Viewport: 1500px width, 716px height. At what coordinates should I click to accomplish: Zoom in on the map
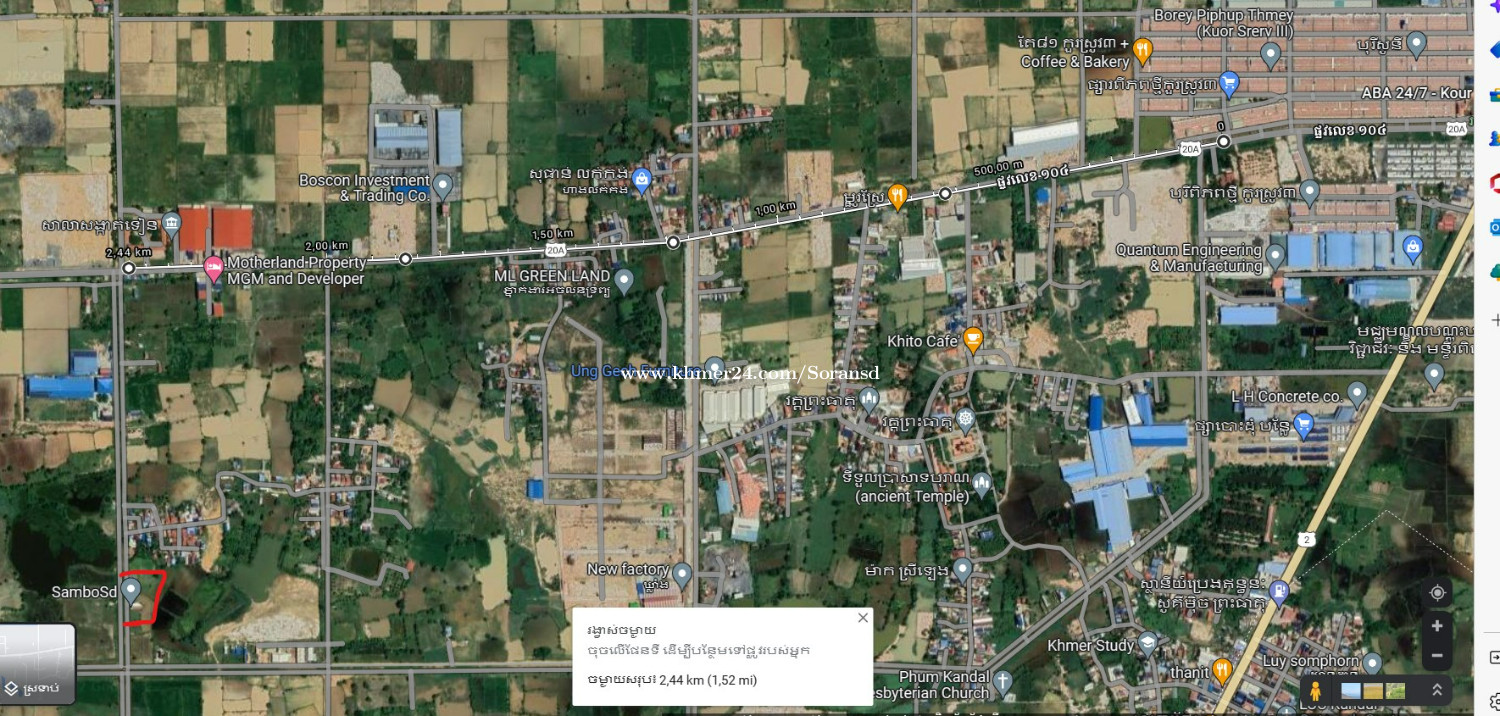click(1437, 626)
